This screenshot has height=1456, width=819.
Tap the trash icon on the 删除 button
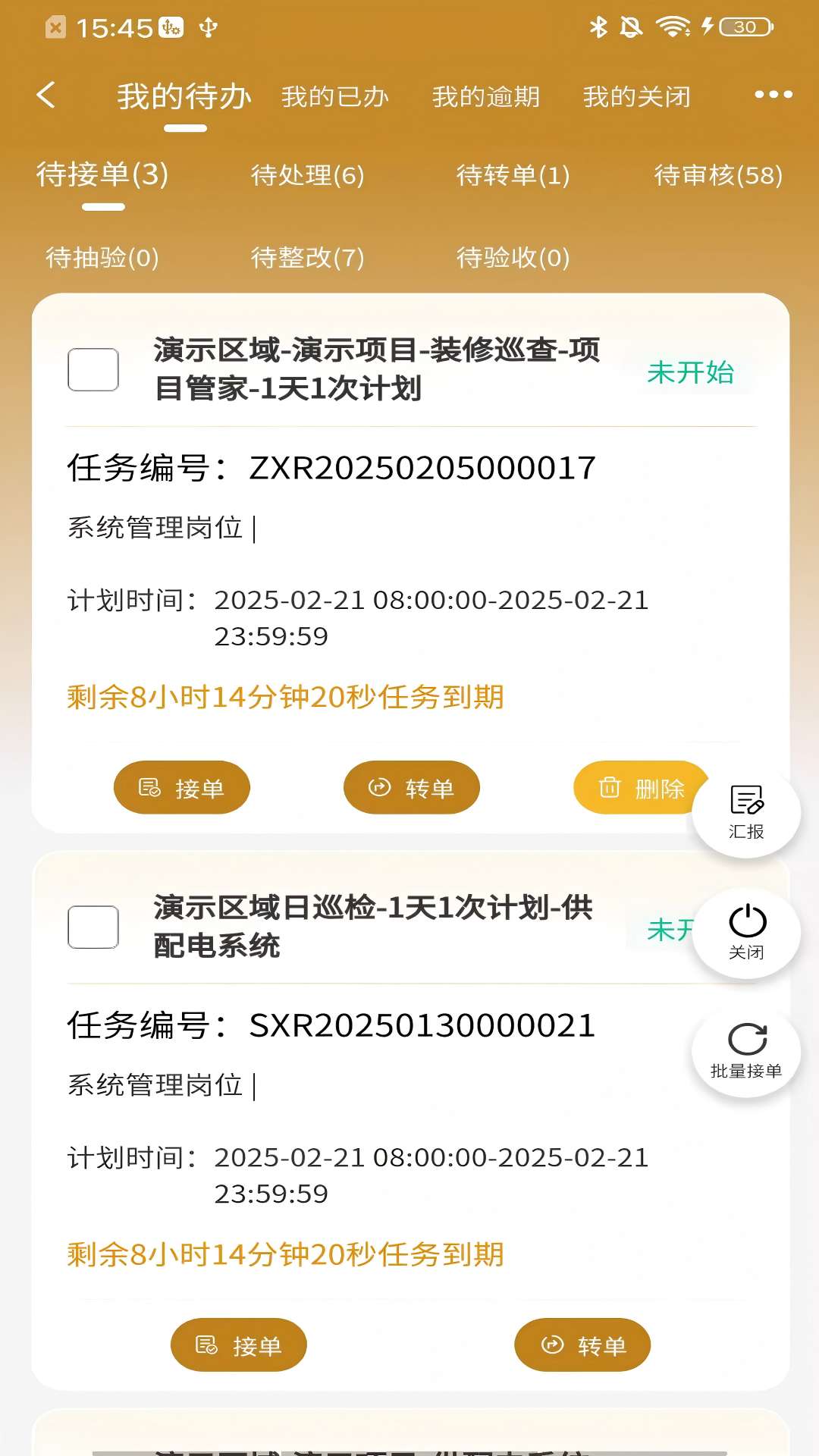[x=607, y=788]
